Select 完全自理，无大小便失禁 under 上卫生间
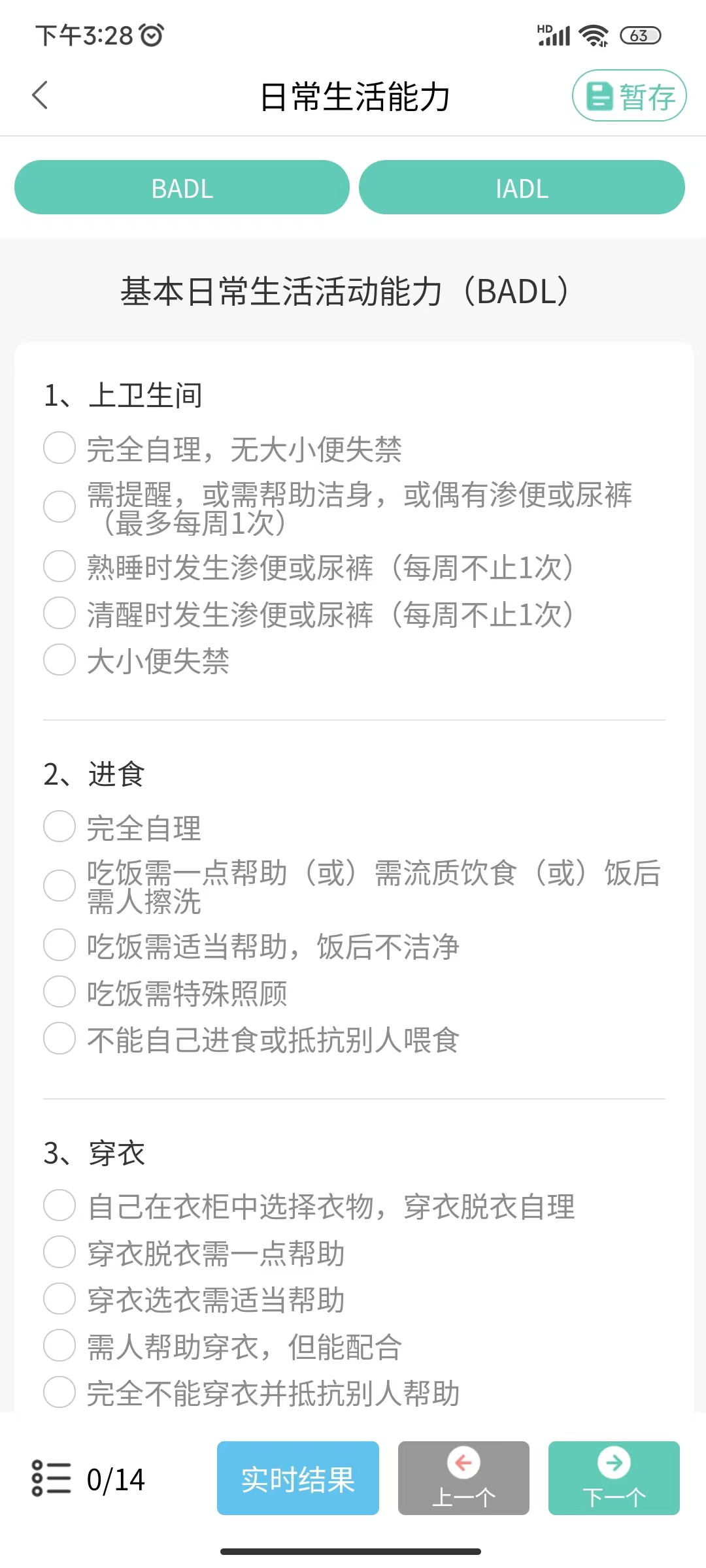 [59, 448]
